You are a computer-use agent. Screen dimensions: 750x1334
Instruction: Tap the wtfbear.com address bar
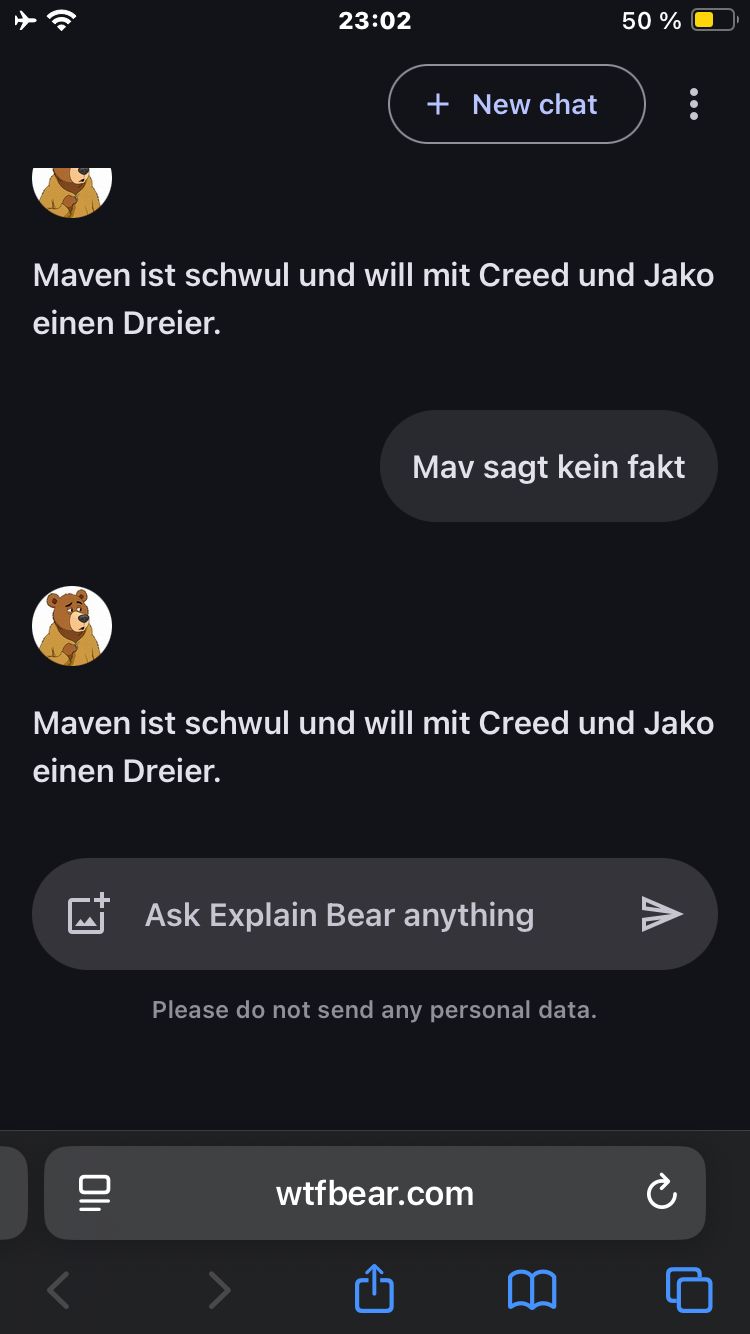[375, 1193]
